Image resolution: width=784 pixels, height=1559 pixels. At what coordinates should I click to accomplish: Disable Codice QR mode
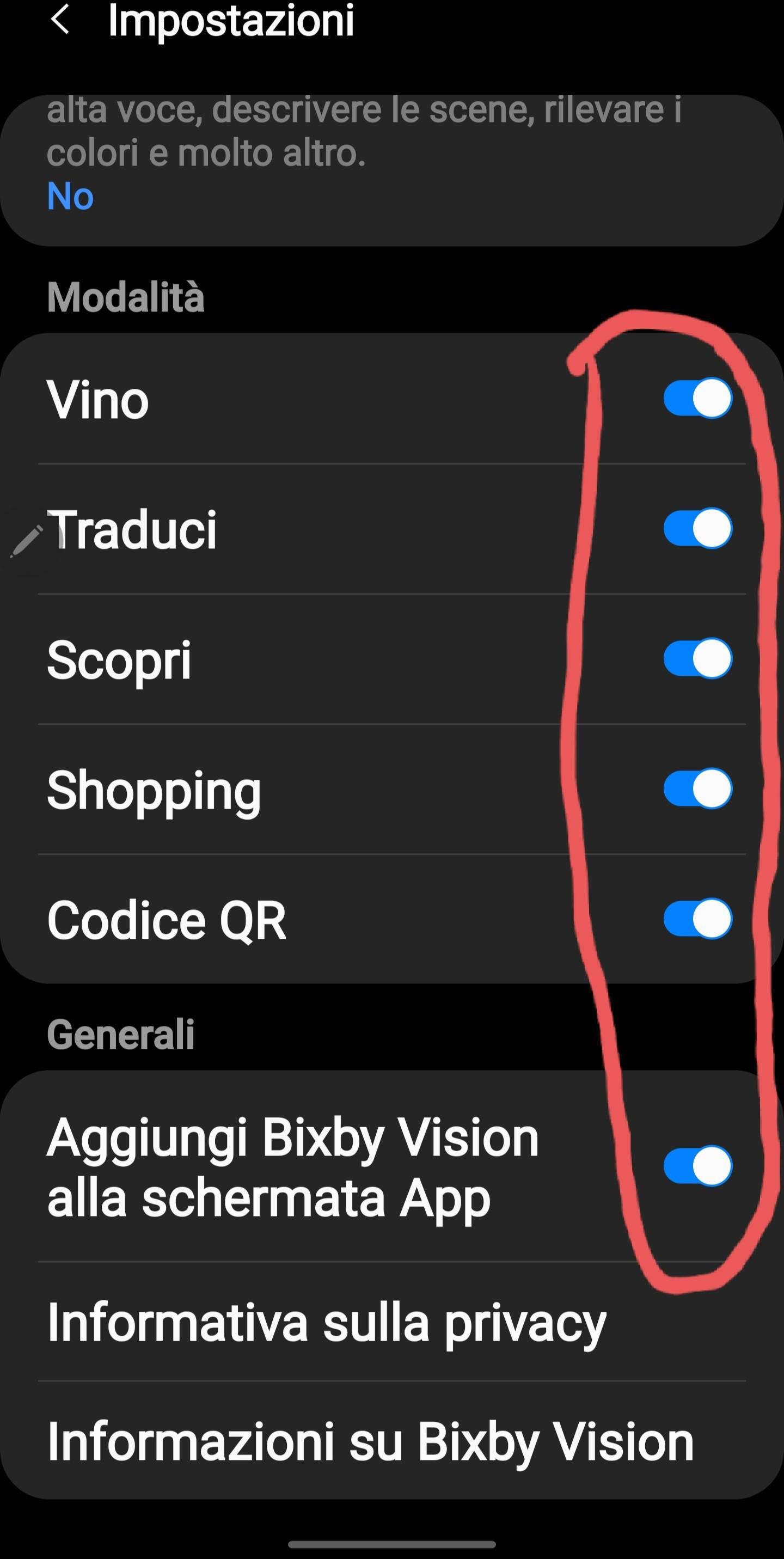pos(697,919)
